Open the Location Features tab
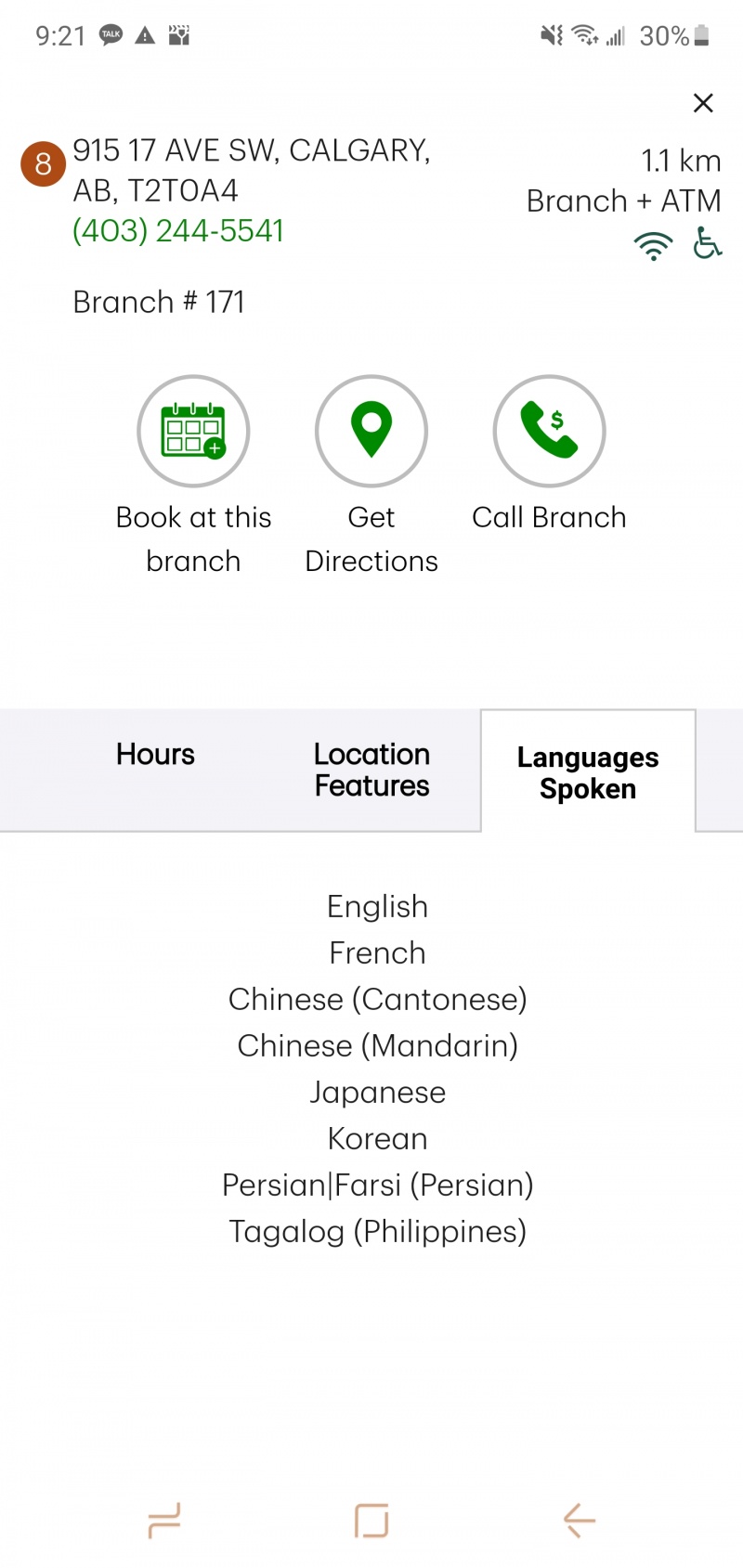 (371, 770)
